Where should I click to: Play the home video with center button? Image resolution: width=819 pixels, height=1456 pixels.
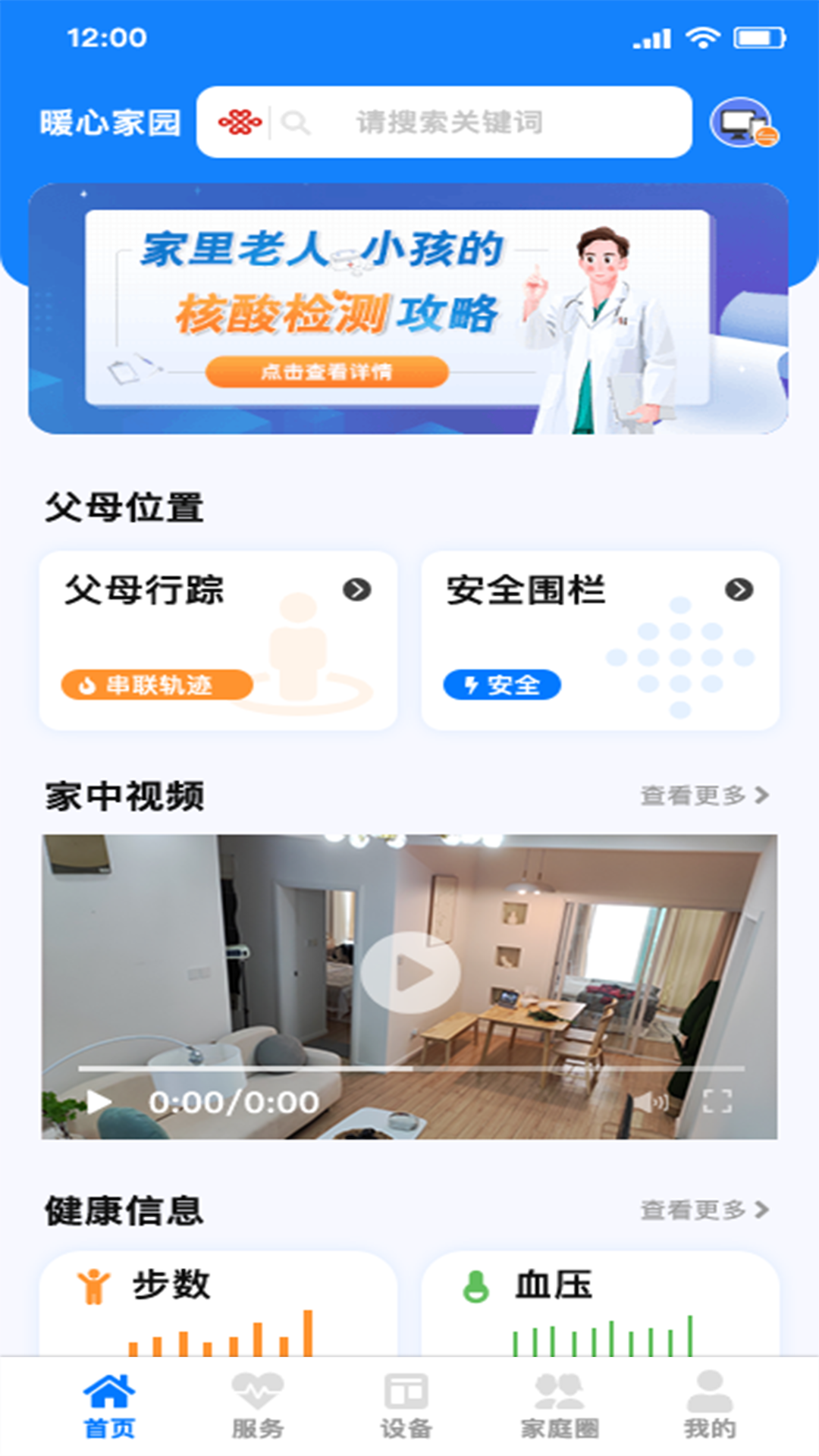pyautogui.click(x=410, y=973)
